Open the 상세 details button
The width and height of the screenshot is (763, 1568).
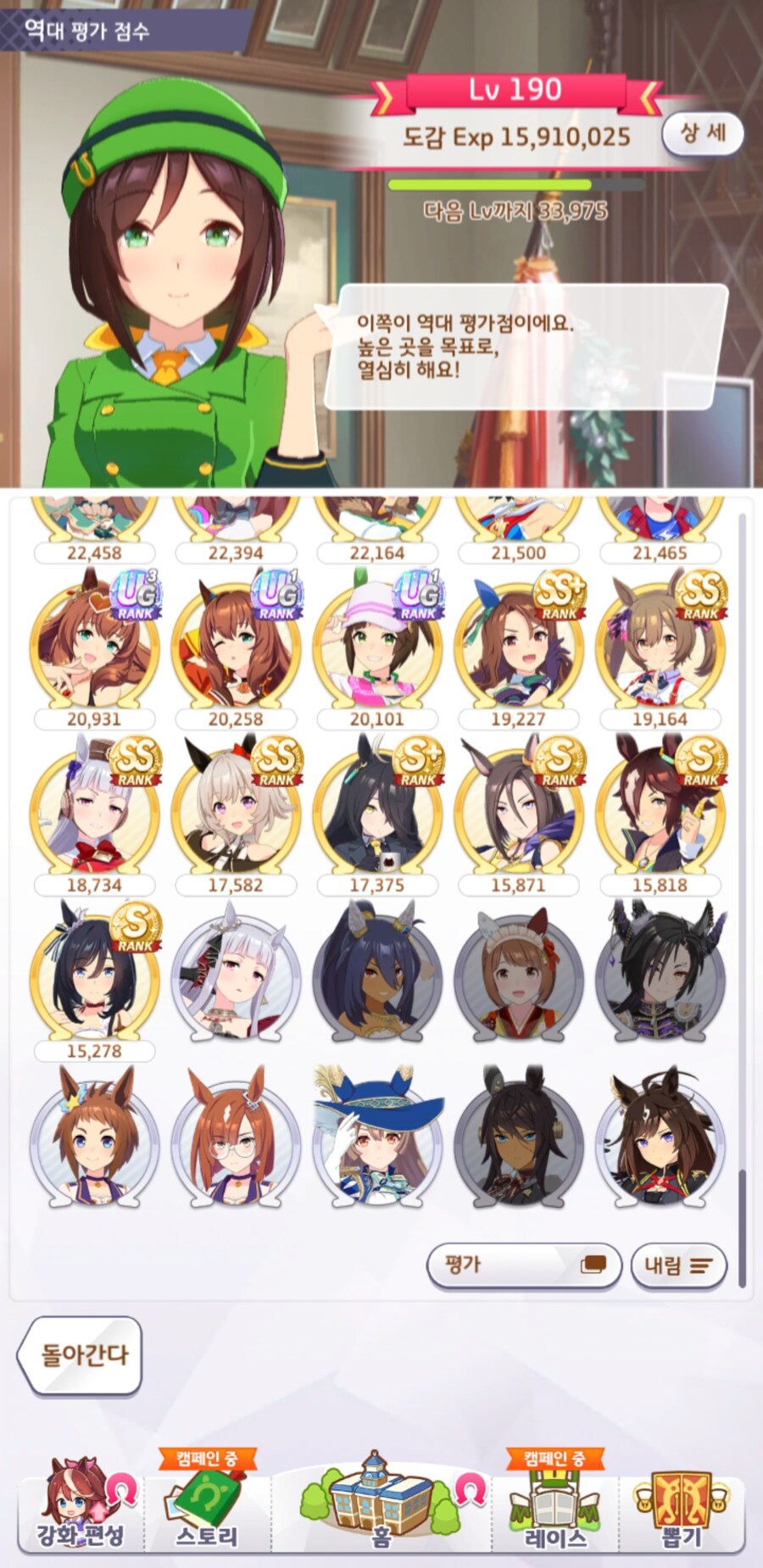[703, 134]
